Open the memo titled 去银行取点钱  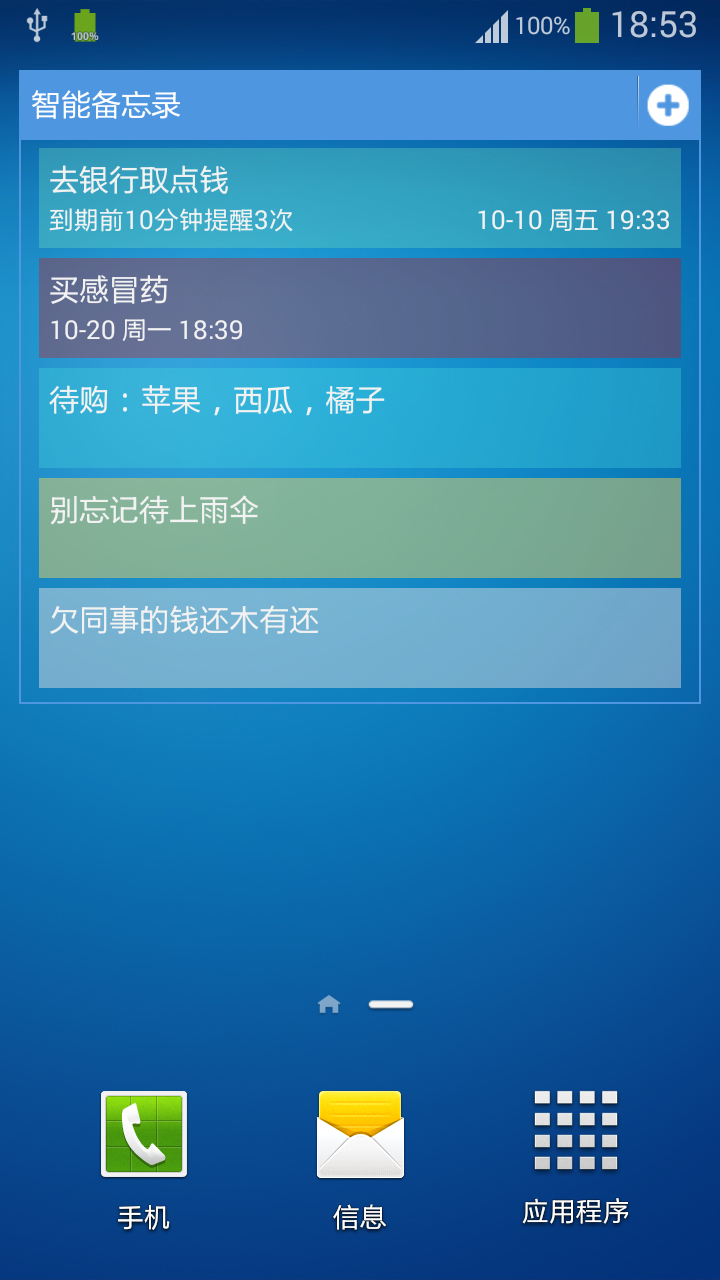pyautogui.click(x=360, y=197)
